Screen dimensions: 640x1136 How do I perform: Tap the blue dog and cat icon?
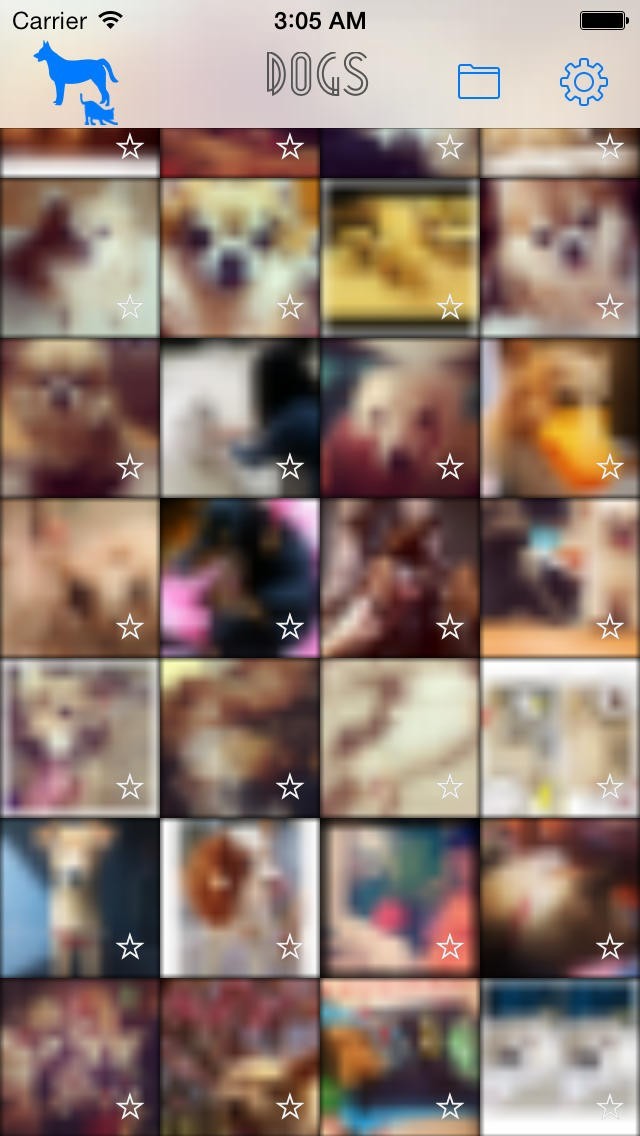click(x=76, y=82)
